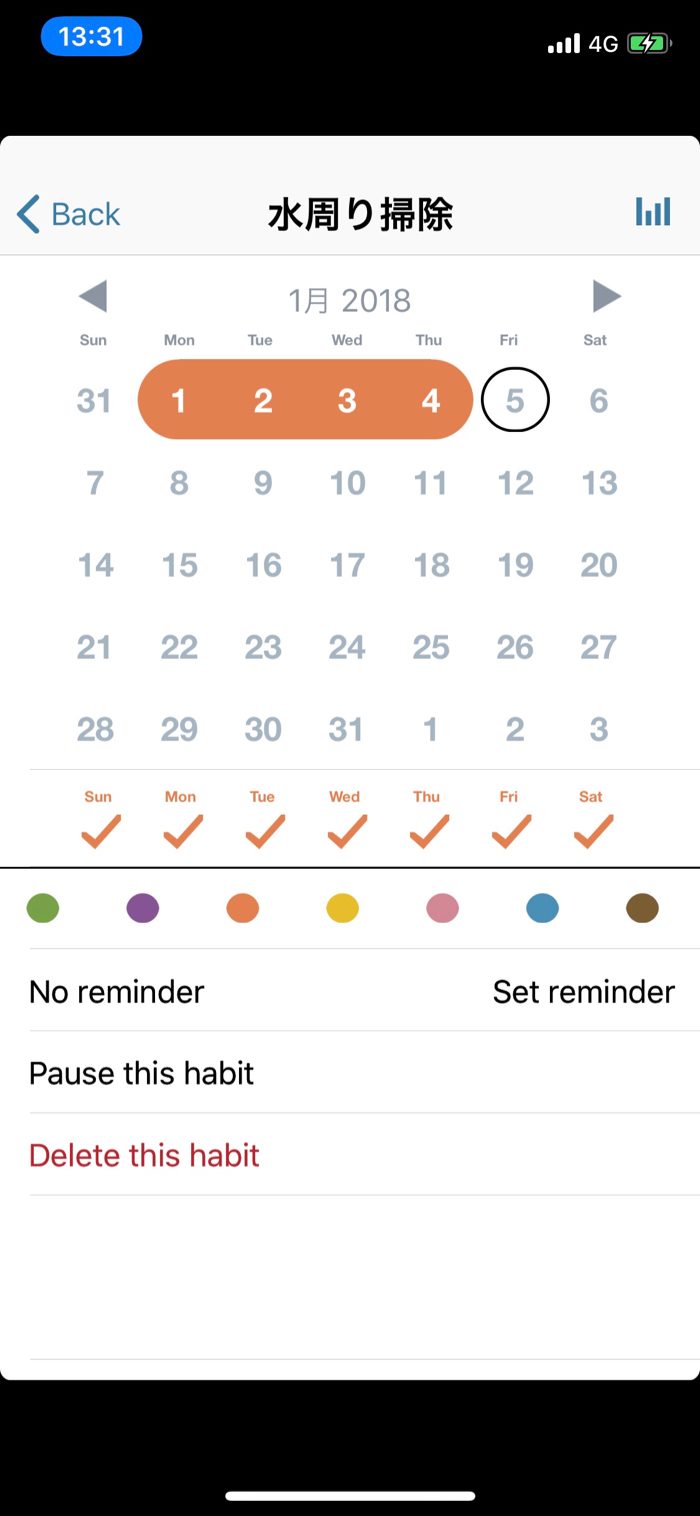The image size is (700, 1516).
Task: Pause this habit
Action: tap(142, 1073)
